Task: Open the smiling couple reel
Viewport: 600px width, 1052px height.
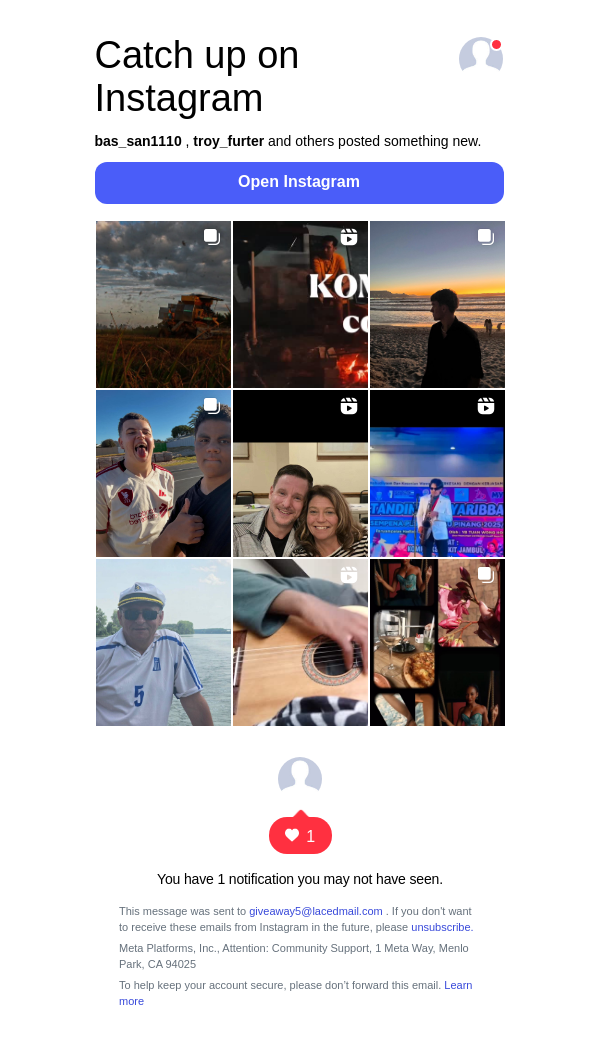Action: (300, 473)
